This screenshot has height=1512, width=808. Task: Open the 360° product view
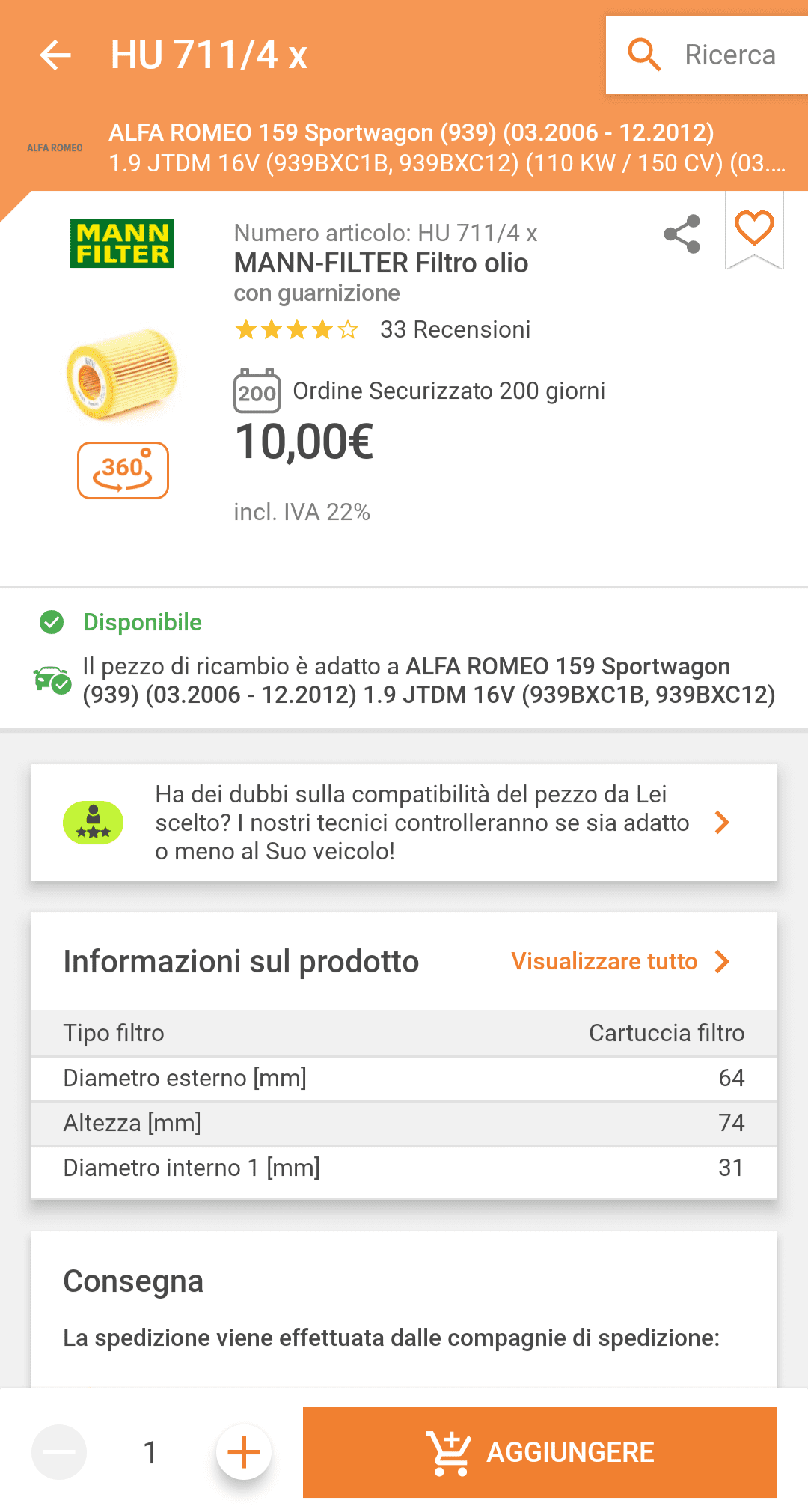coord(123,470)
